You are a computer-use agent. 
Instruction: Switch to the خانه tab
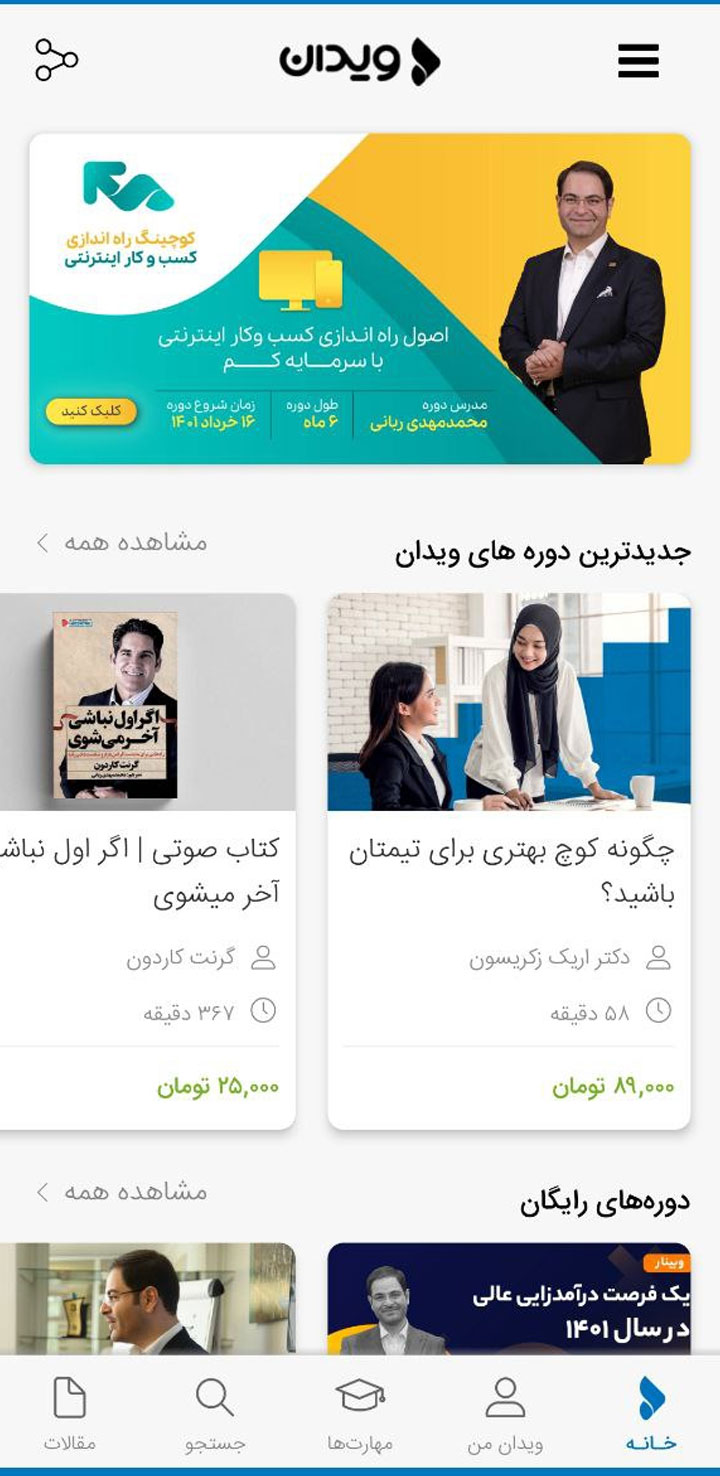tap(651, 1414)
